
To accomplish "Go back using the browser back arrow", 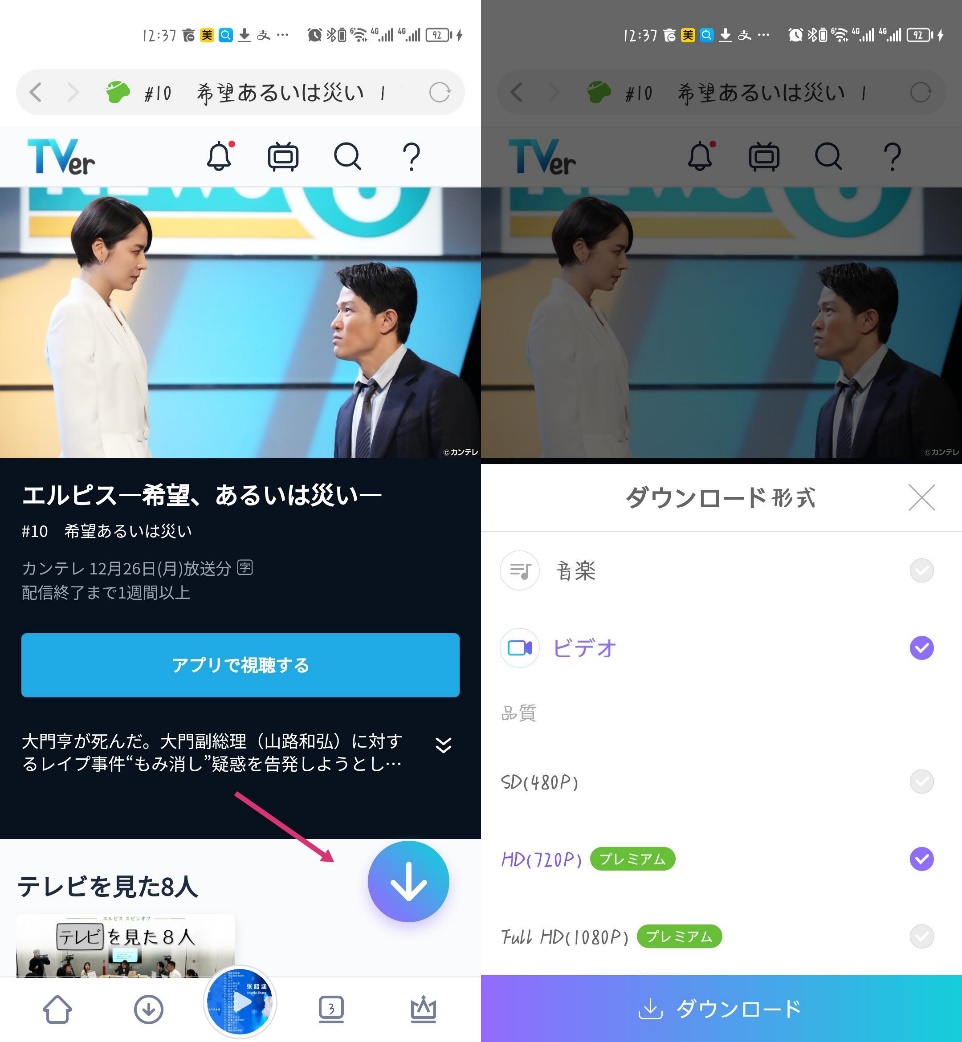I will pos(36,92).
